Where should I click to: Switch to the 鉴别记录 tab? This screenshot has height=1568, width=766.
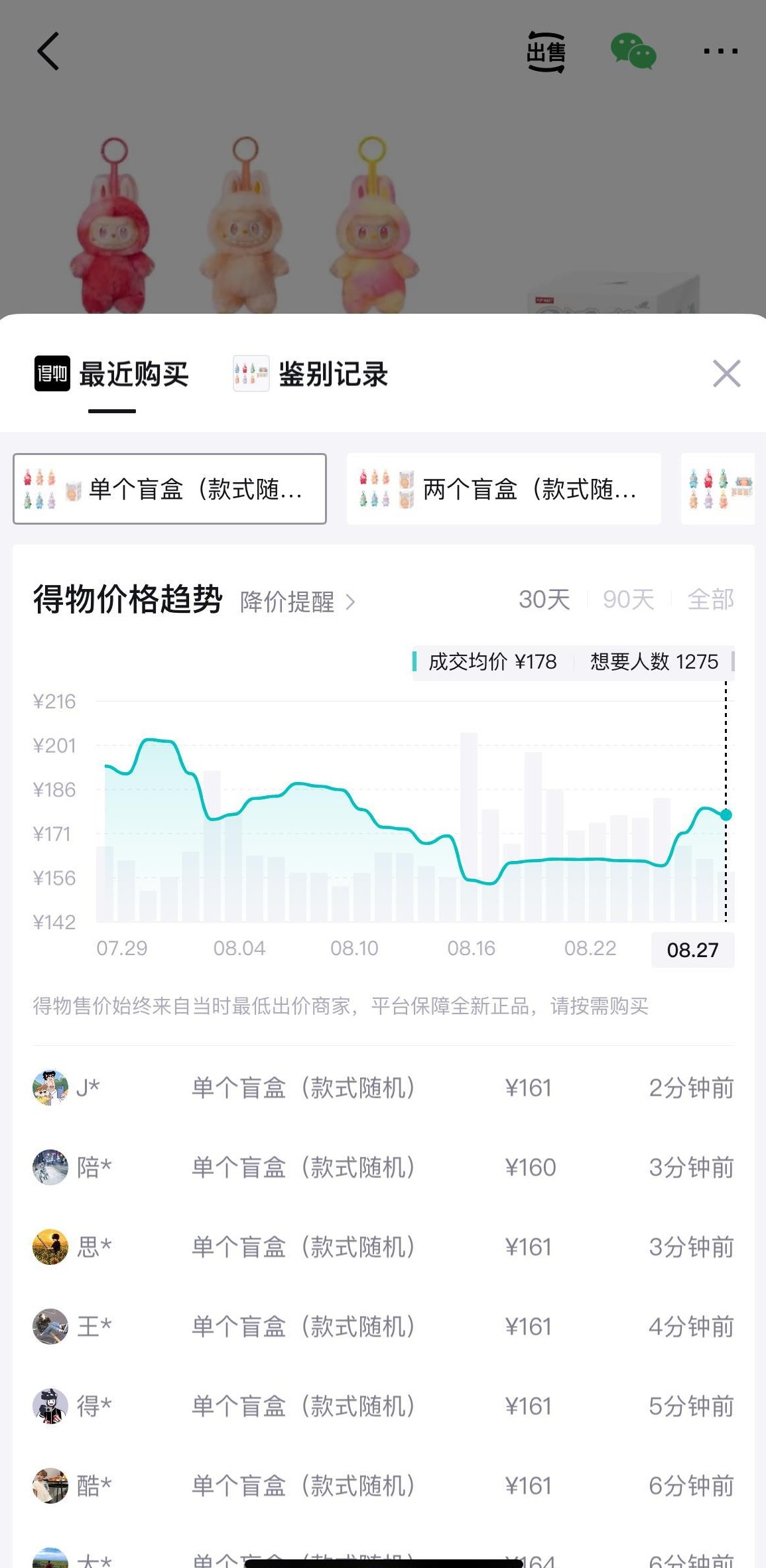[310, 374]
